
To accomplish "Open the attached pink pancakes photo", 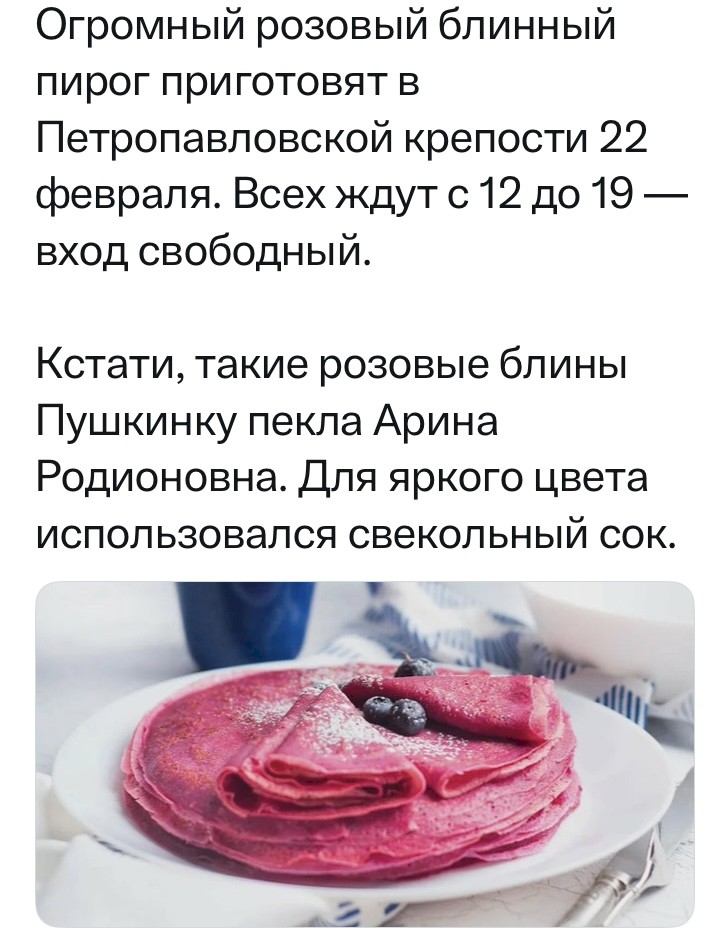I will coord(364,754).
